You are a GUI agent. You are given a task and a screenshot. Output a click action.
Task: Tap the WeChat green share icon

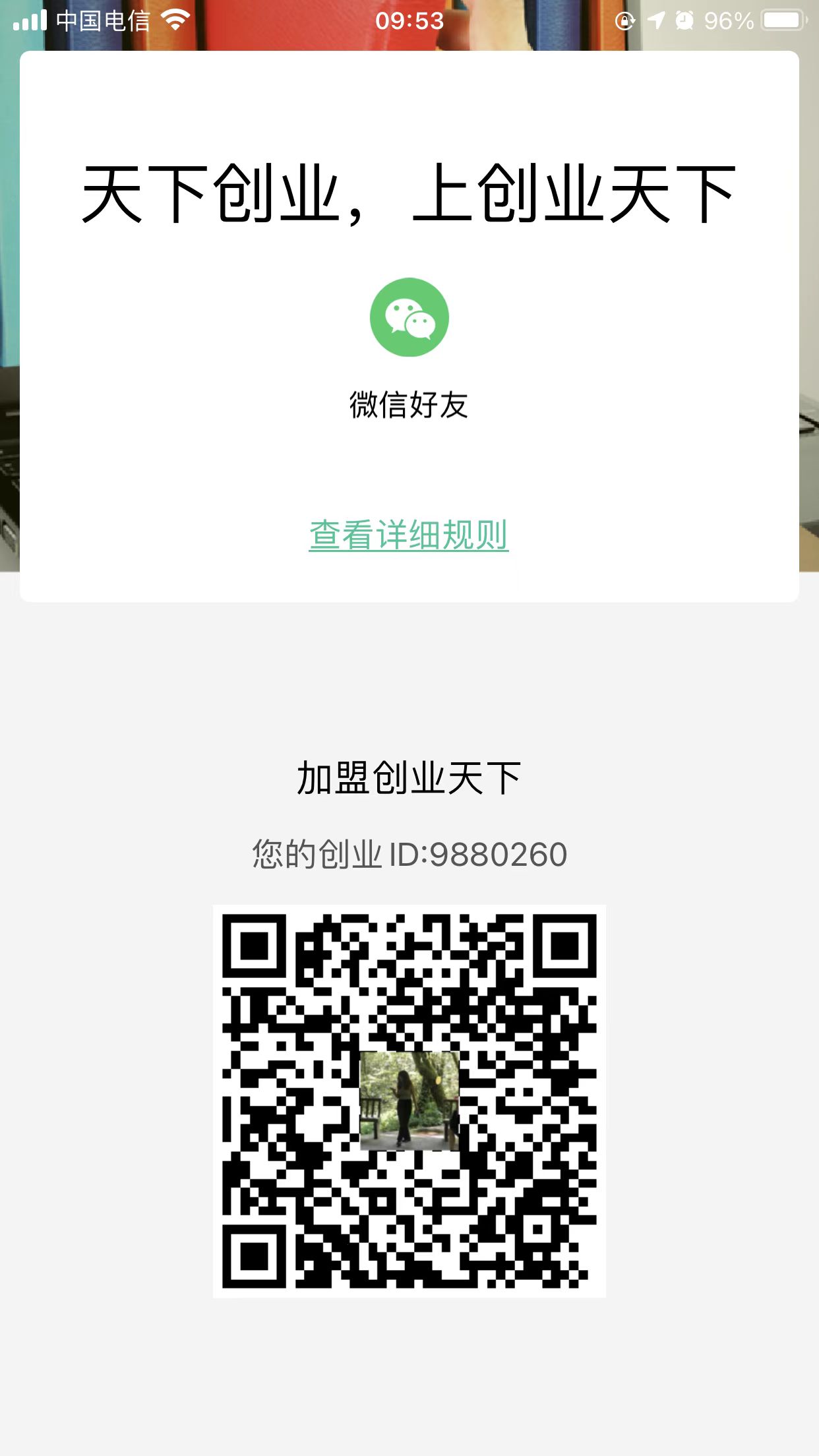[409, 317]
